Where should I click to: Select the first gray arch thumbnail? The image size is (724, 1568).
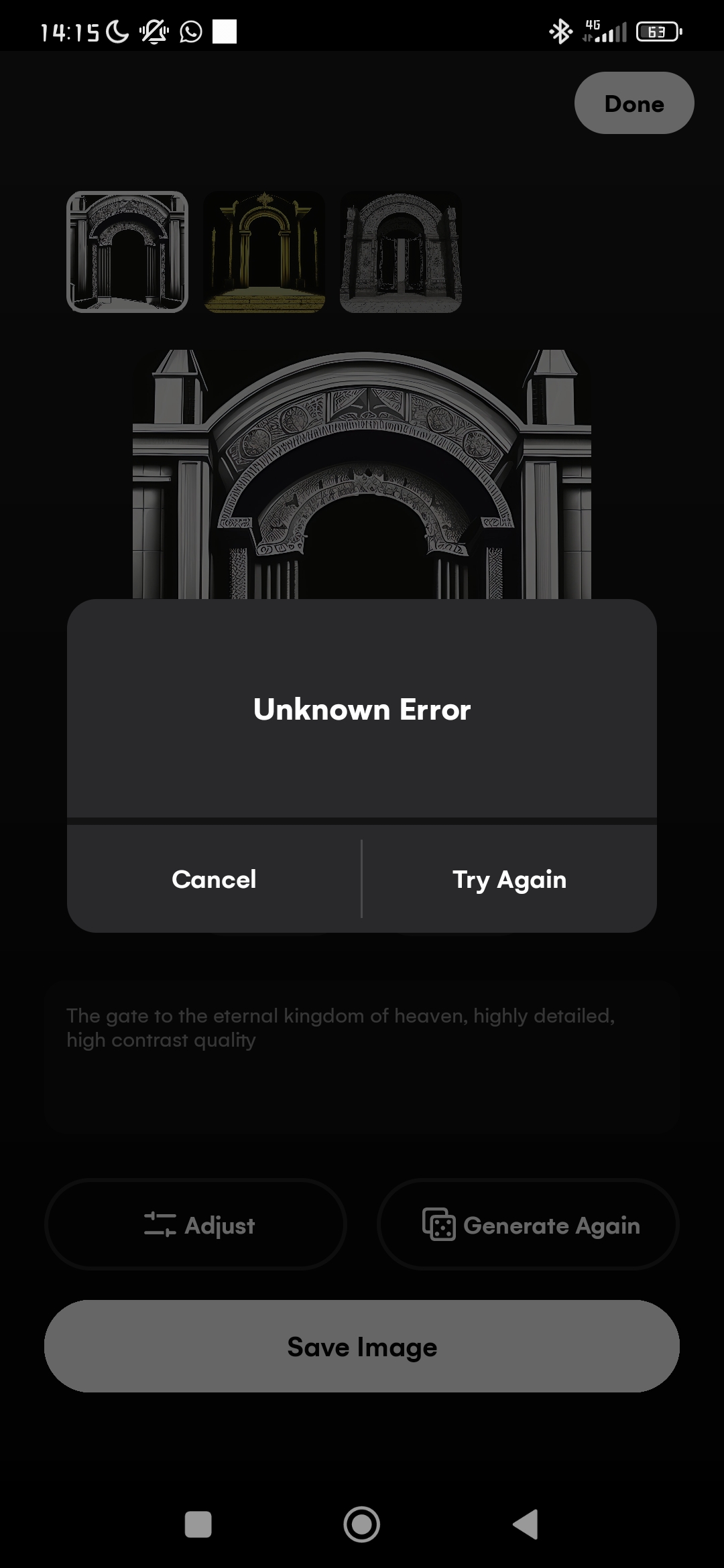[x=127, y=252]
